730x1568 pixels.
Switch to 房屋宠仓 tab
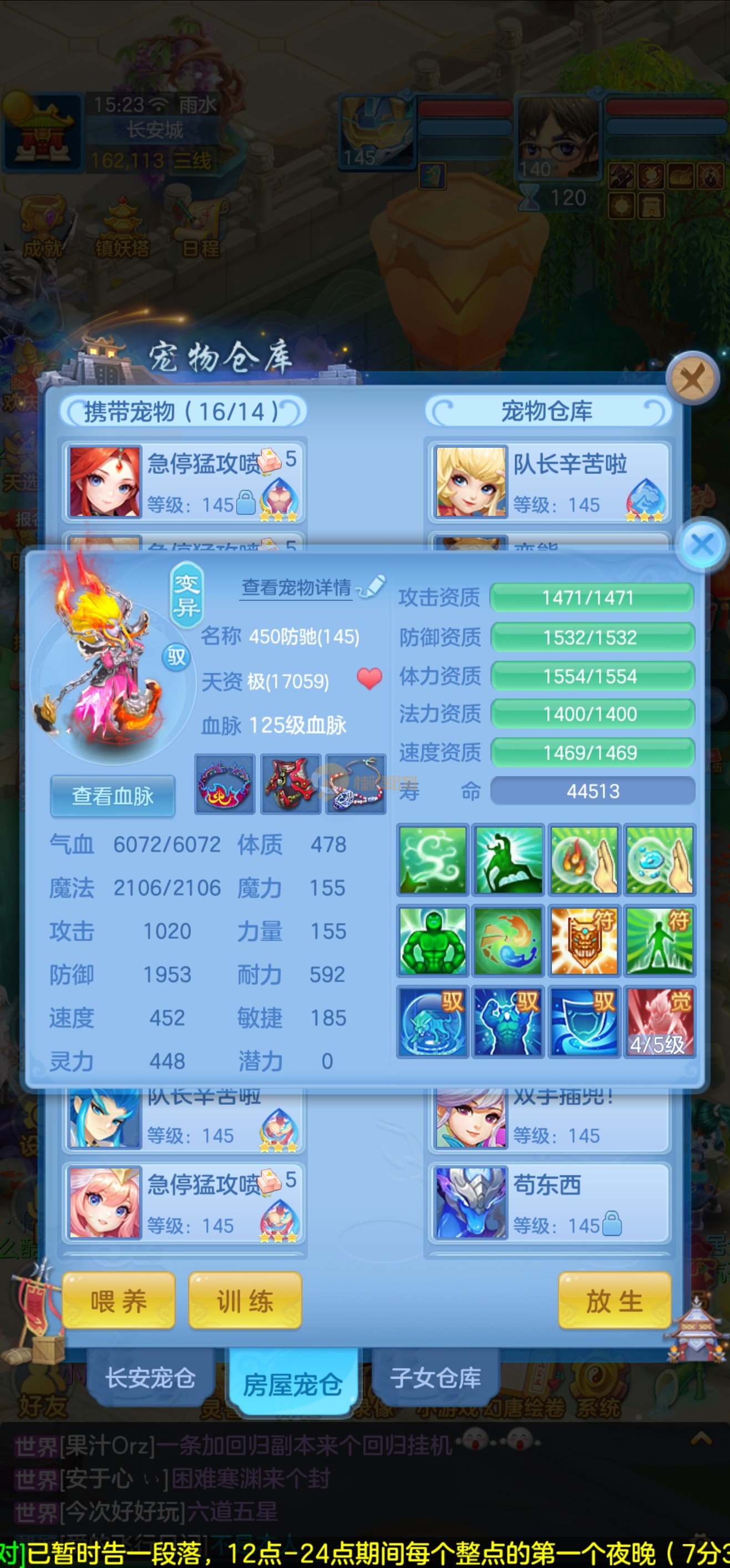(292, 1384)
